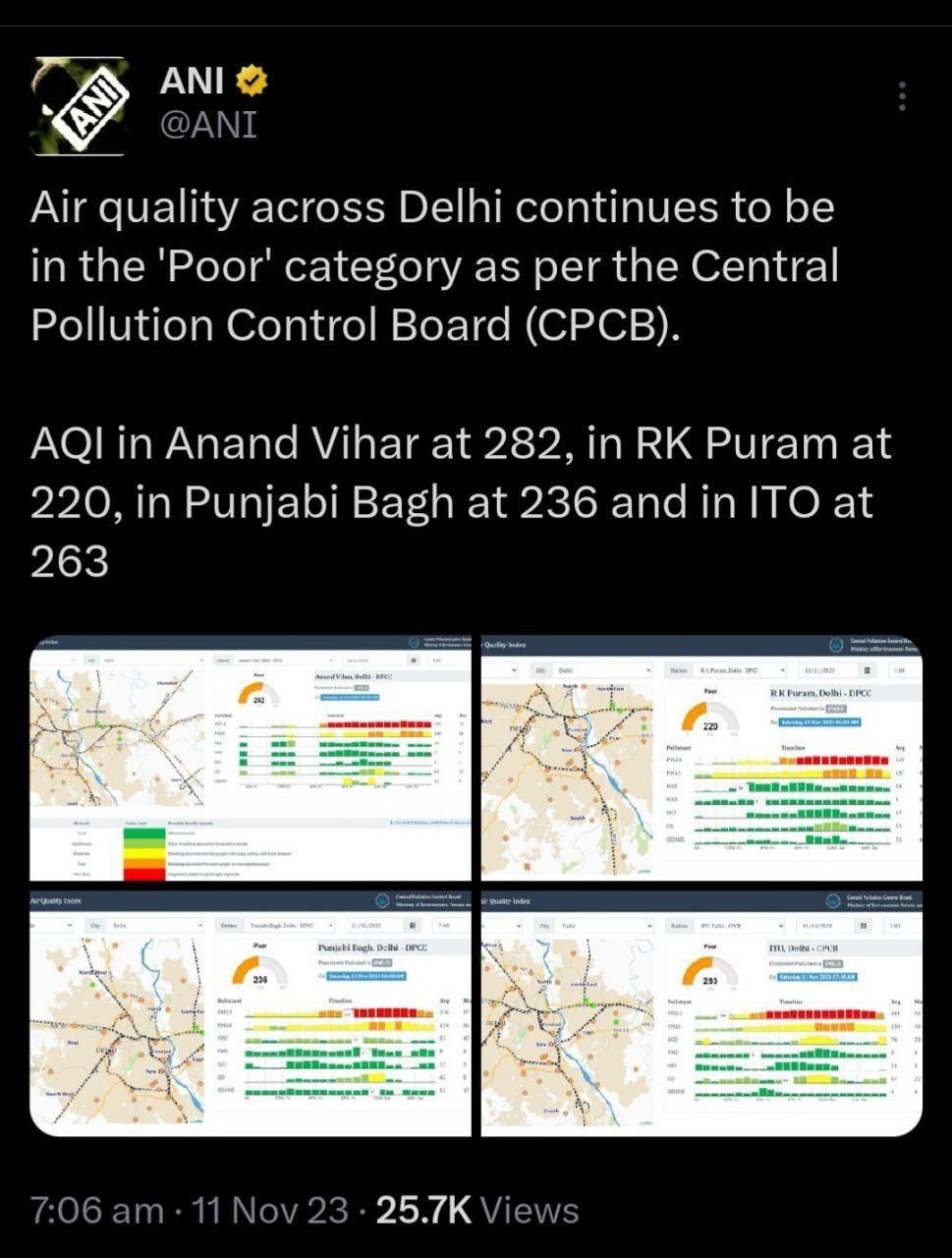
Task: Open the @ANI profile handle
Action: coord(208,125)
